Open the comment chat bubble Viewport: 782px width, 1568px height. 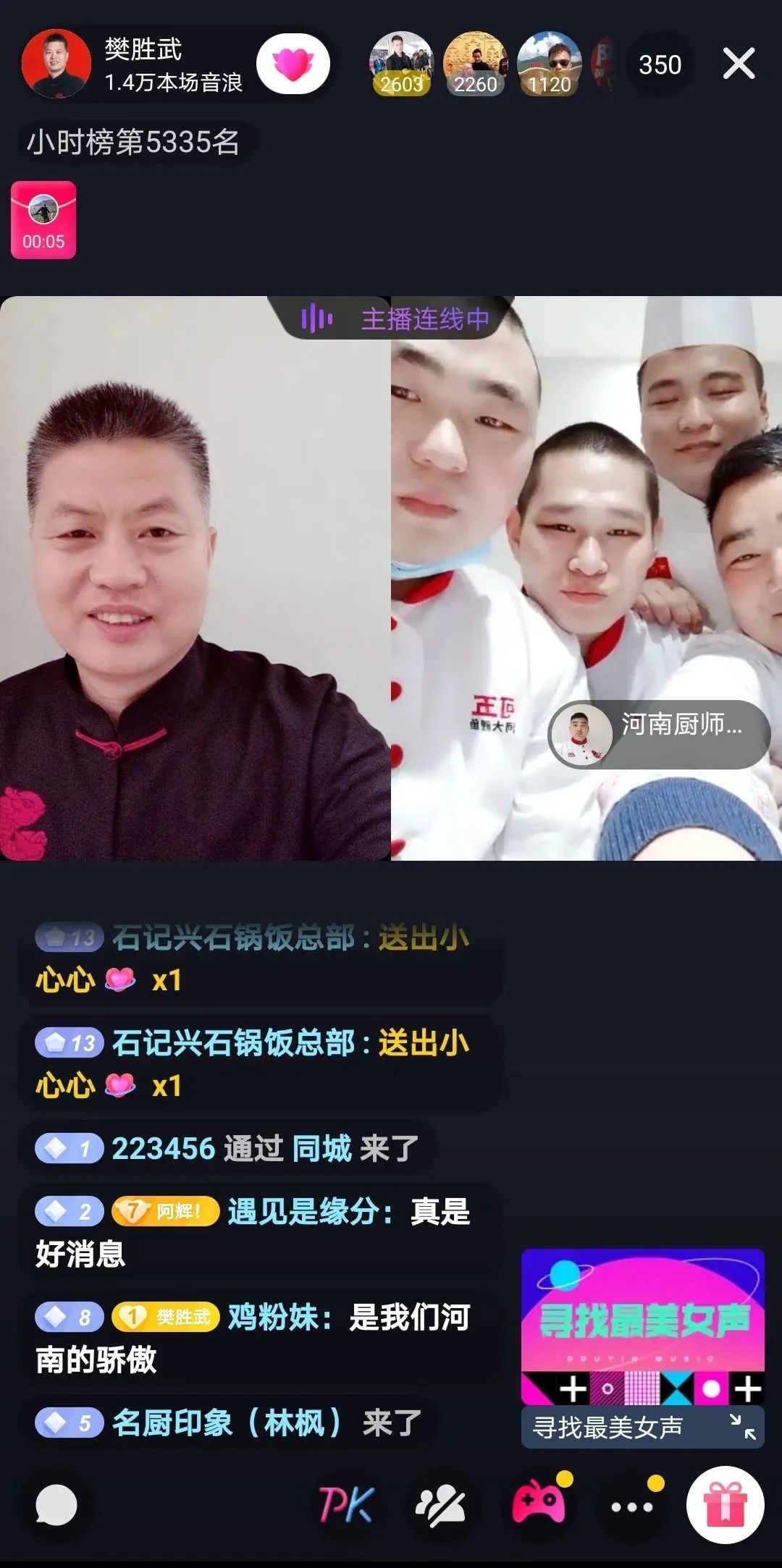click(x=56, y=1504)
